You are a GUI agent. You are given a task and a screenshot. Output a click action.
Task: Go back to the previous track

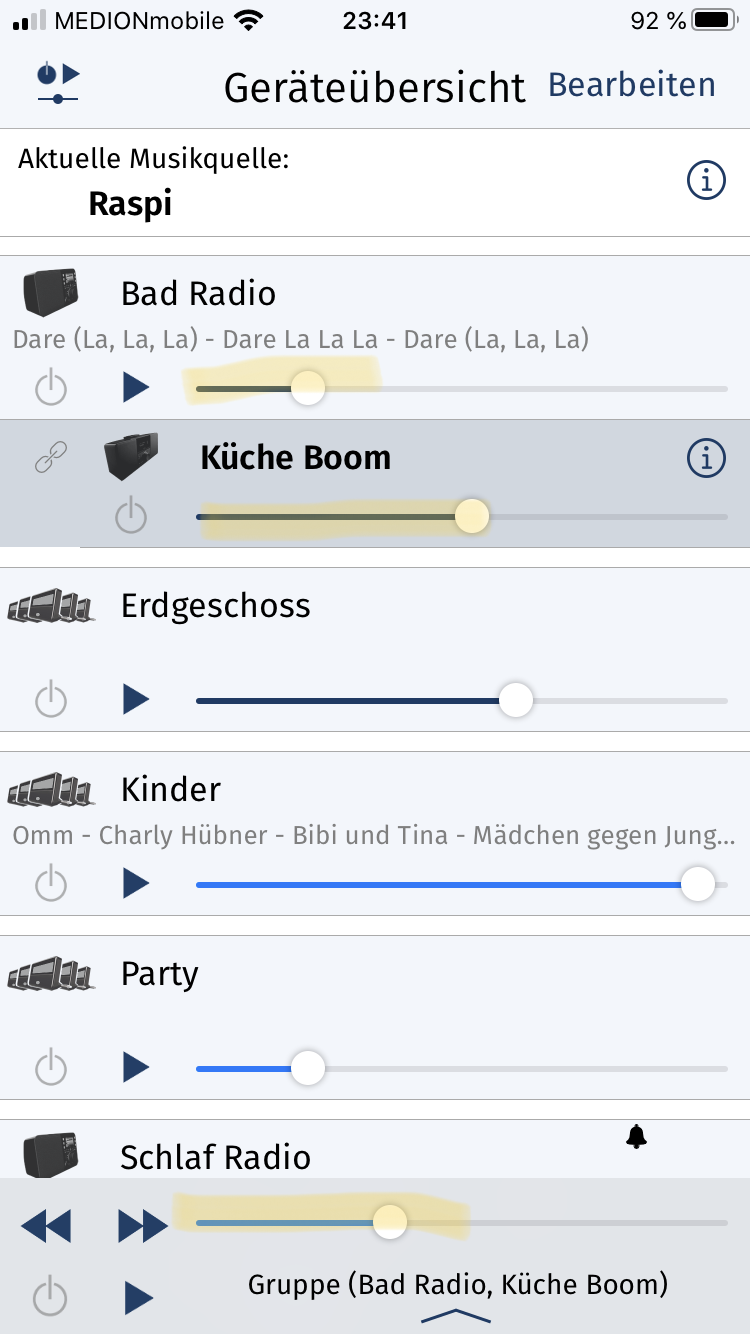coord(46,1225)
